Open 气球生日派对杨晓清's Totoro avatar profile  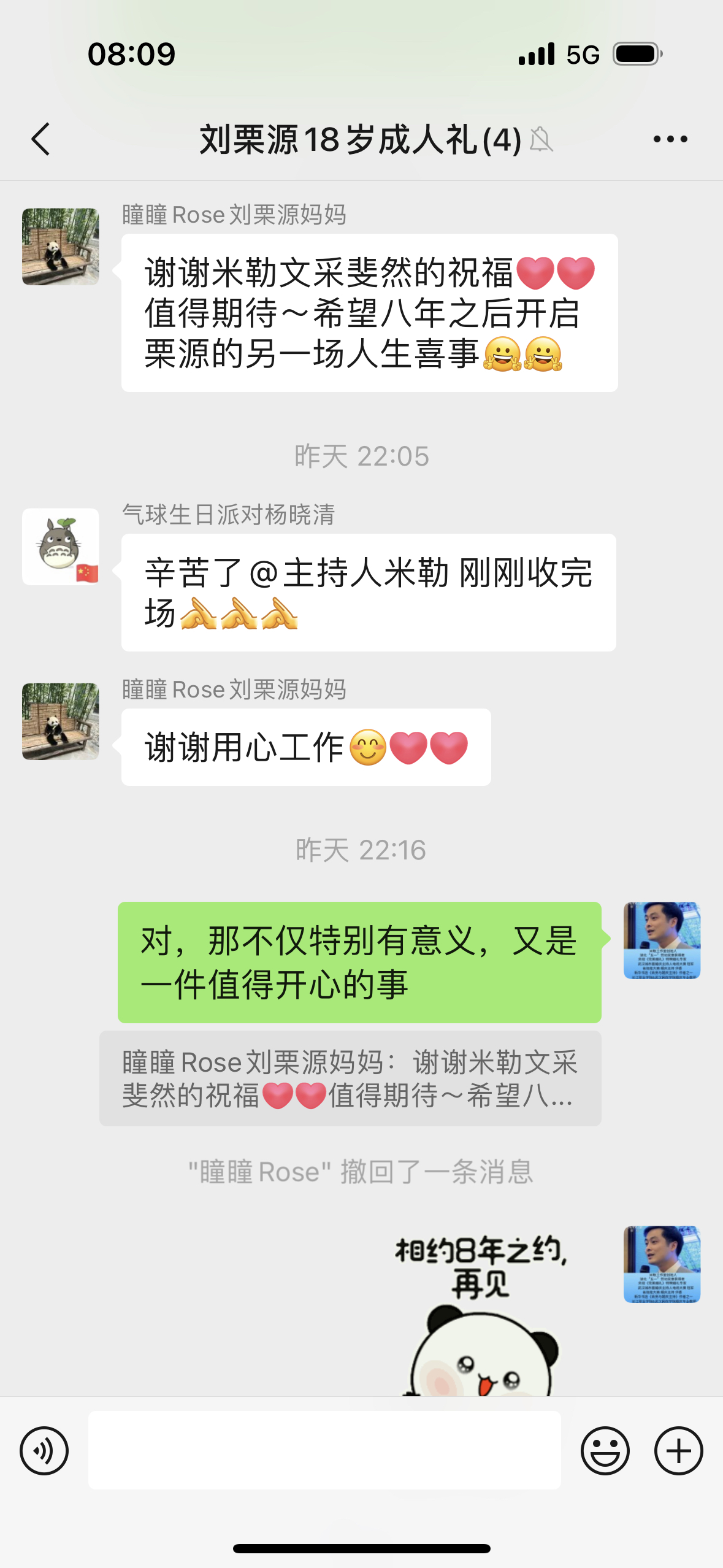click(x=60, y=547)
